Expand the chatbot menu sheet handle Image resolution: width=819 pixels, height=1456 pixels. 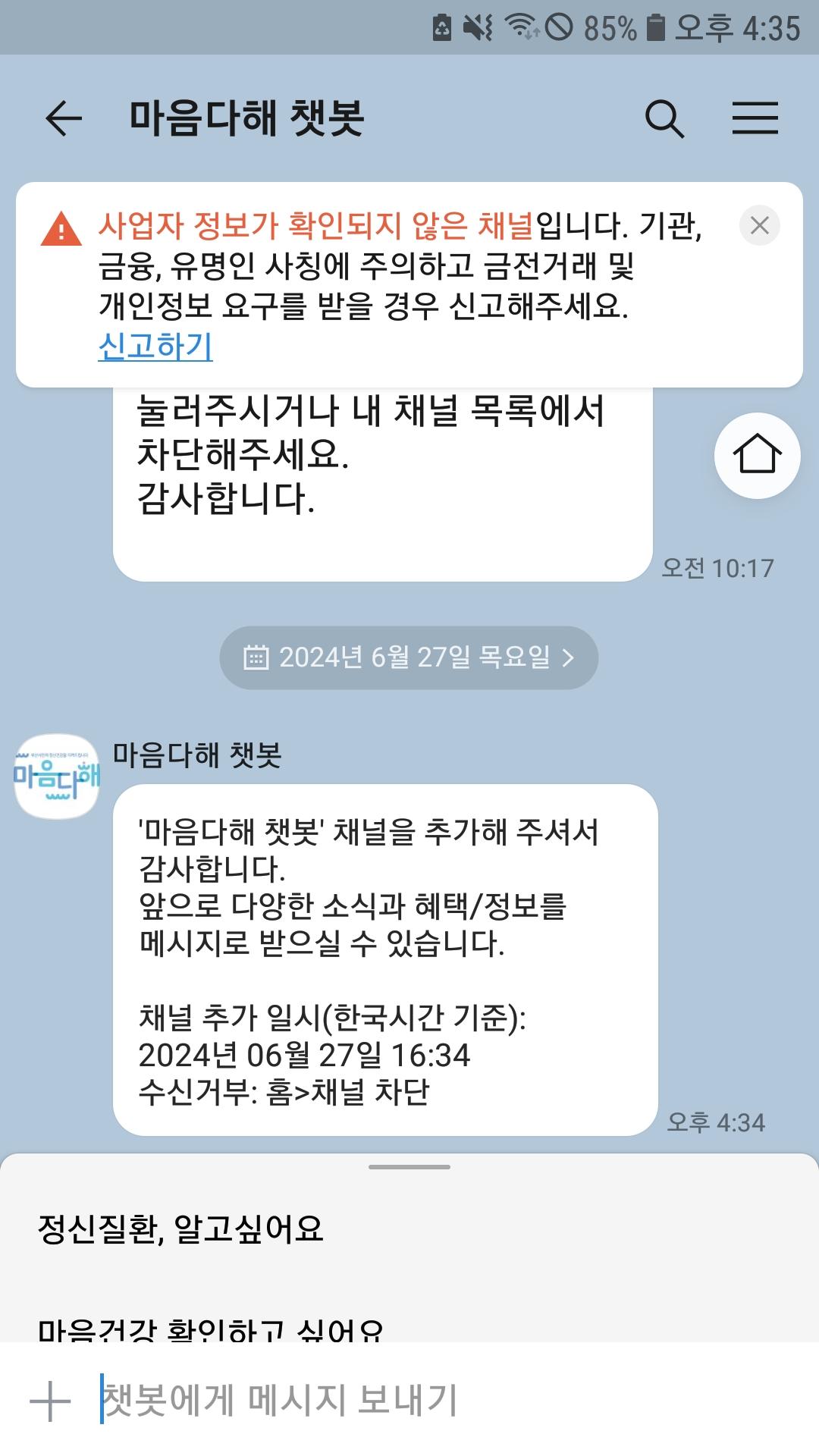[x=409, y=1167]
